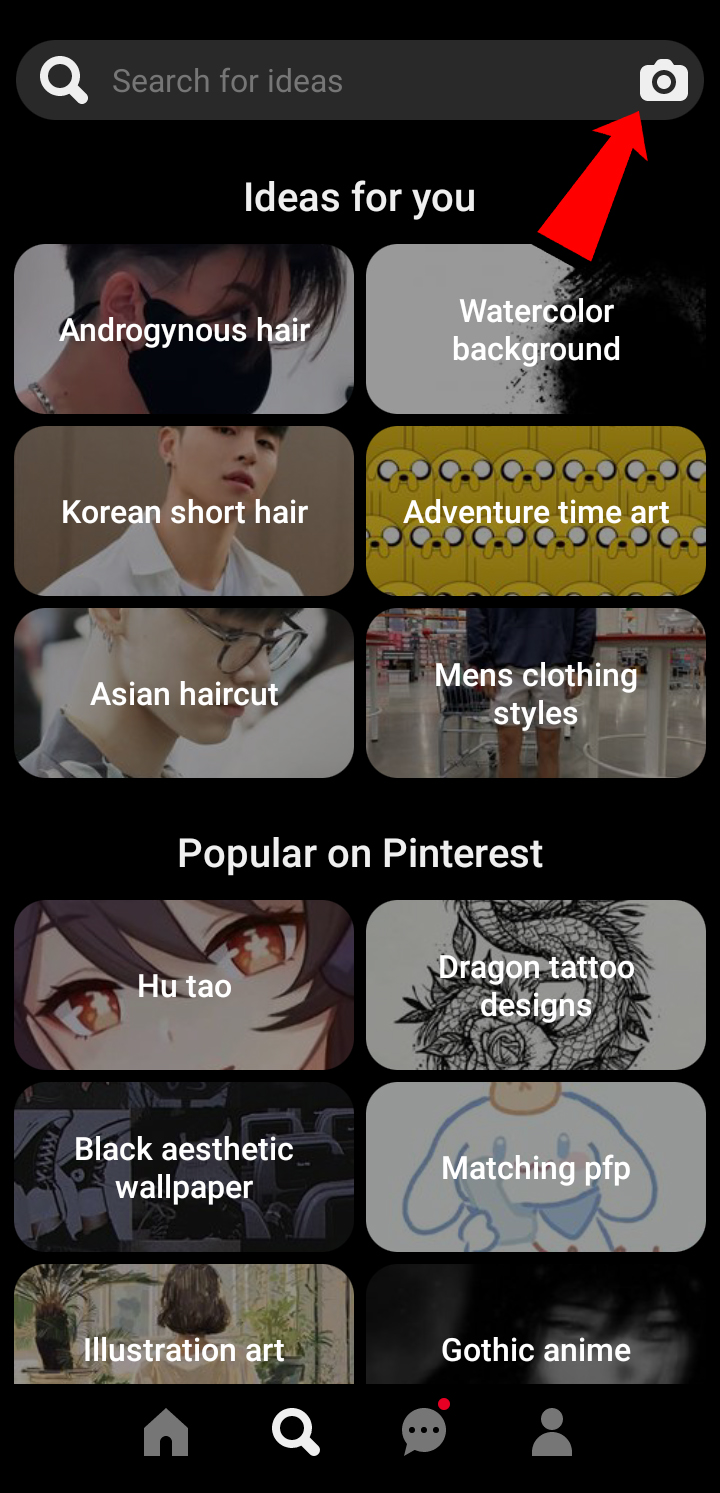Select the Search tab in bottom navigation
Image resolution: width=720 pixels, height=1493 pixels.
coord(295,1433)
